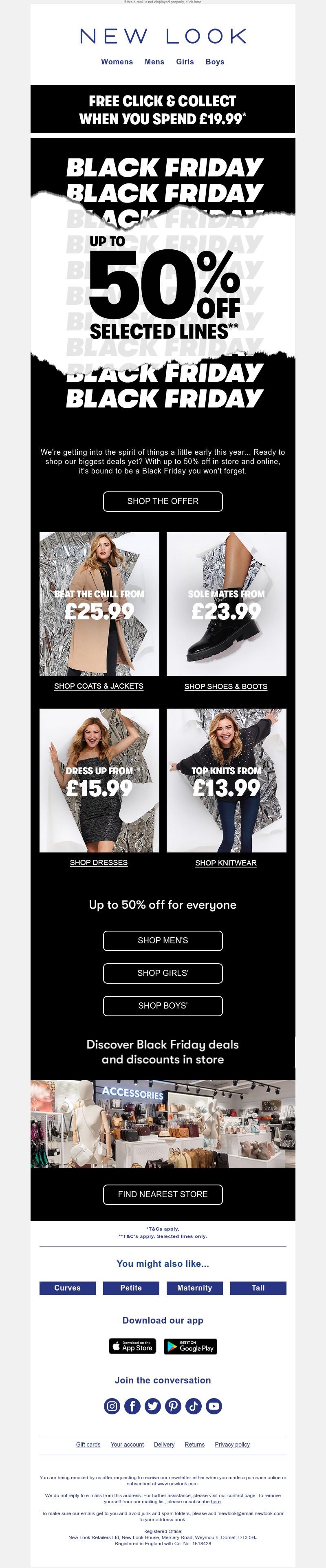Open the Maternity collection

point(194,1288)
